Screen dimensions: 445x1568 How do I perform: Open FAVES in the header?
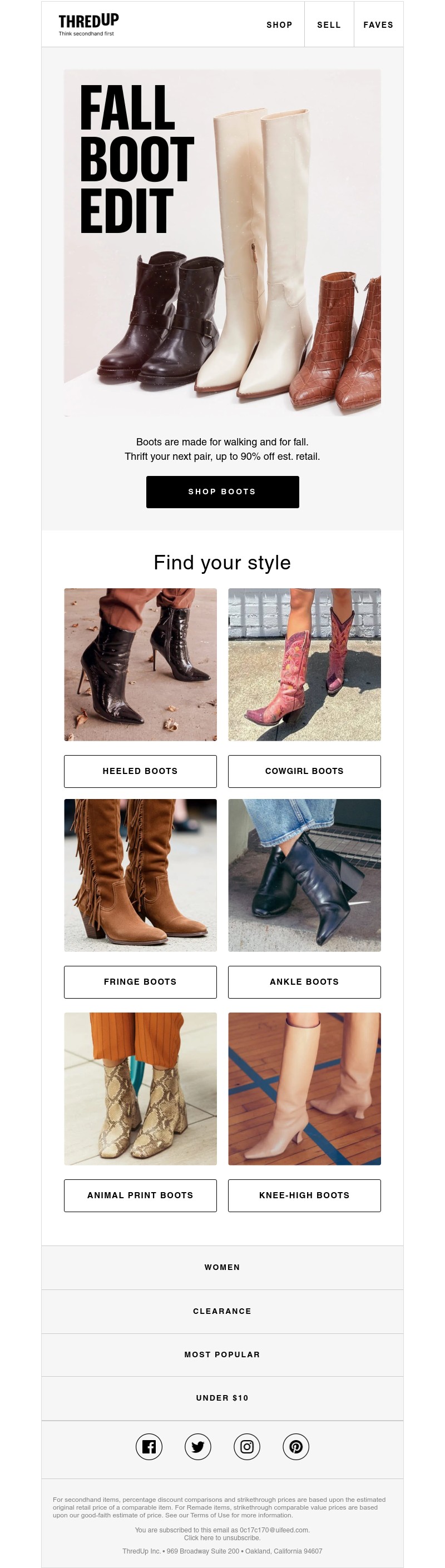(x=378, y=25)
